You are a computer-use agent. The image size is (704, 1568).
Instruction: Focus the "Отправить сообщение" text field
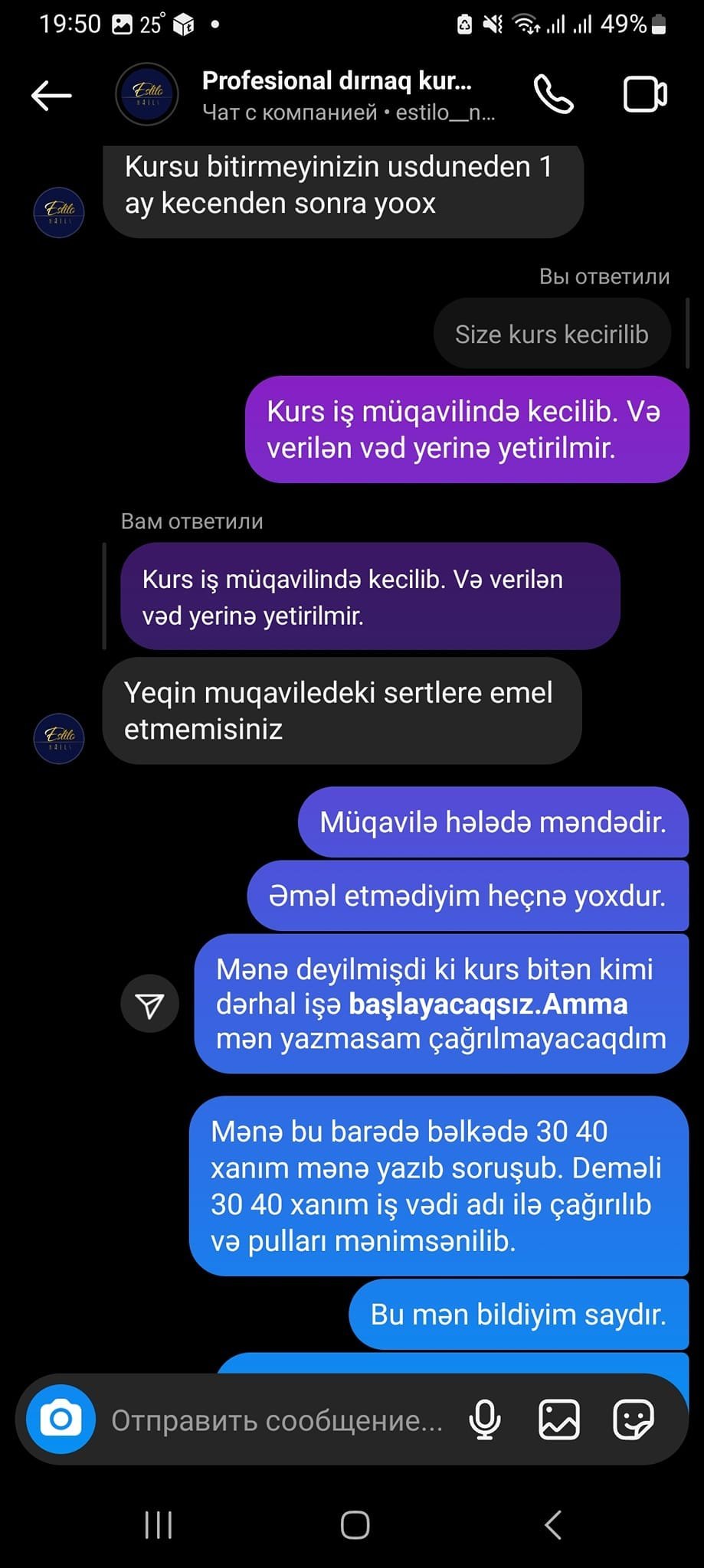(277, 1421)
